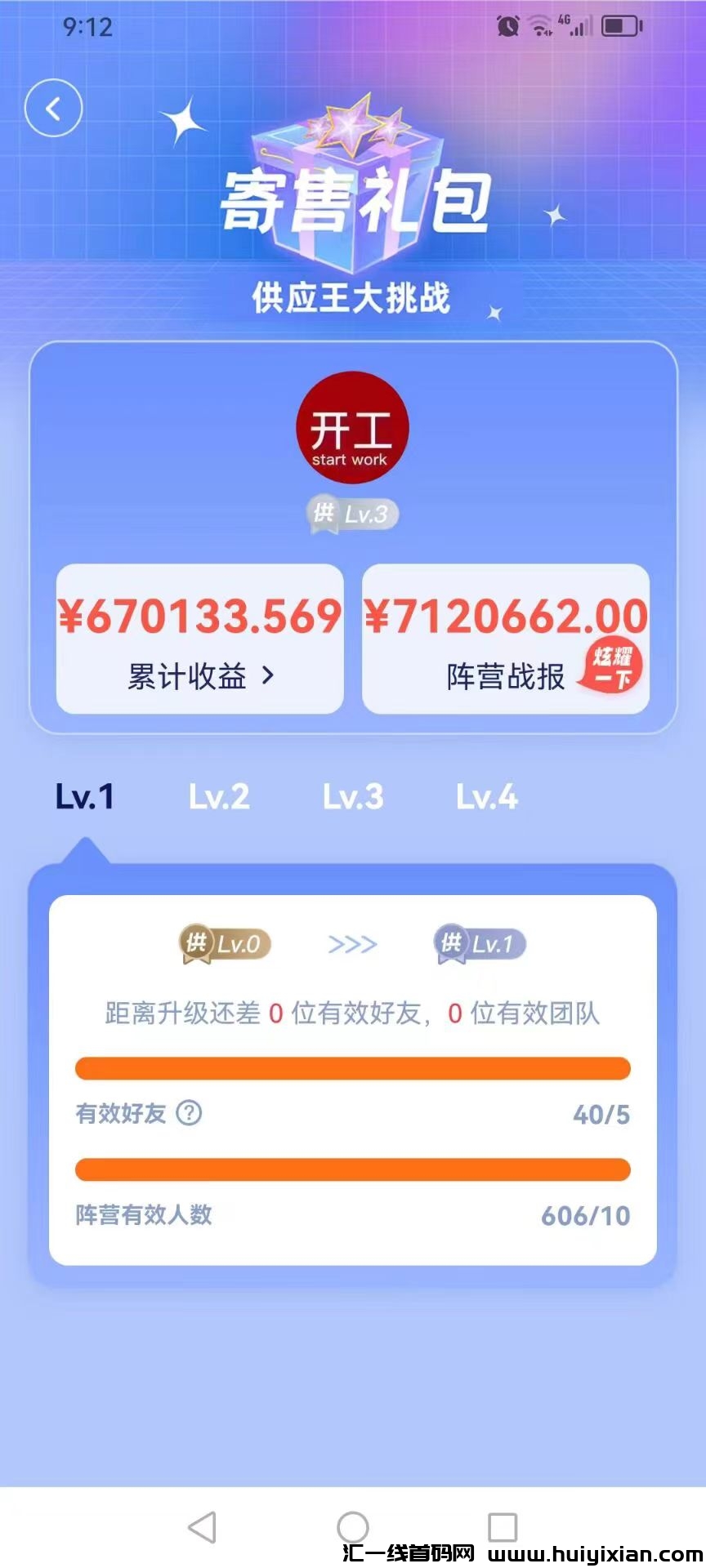Select the 供 Lv.1 blue badge

[479, 943]
